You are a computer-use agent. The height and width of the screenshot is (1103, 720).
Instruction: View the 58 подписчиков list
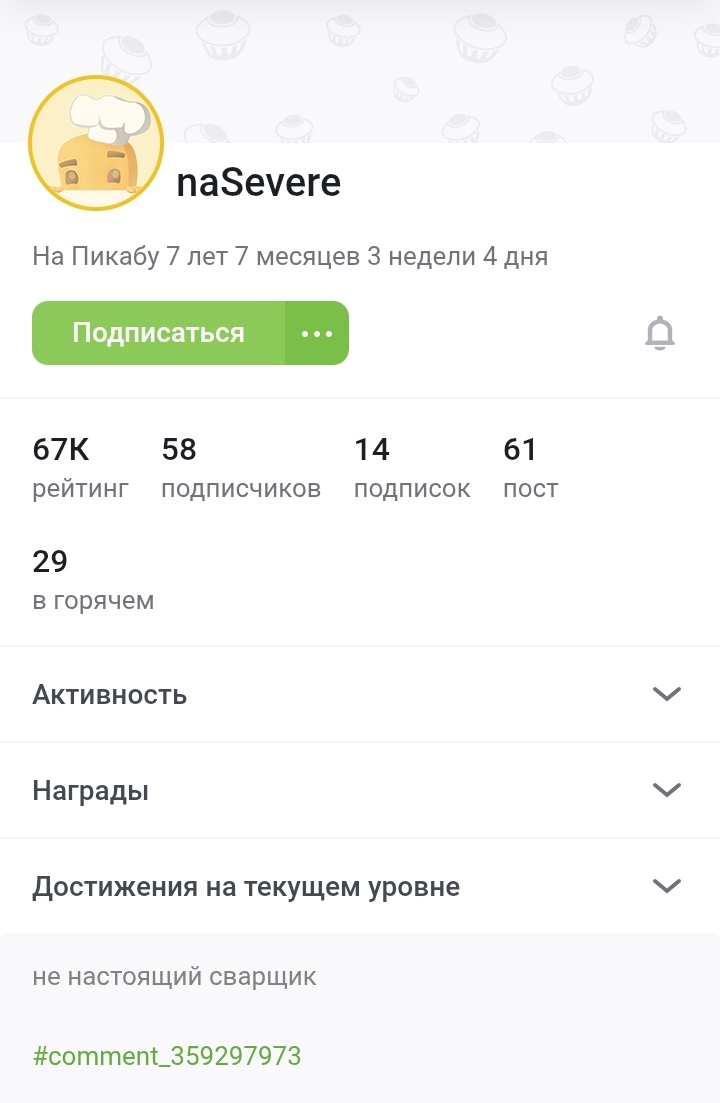pyautogui.click(x=240, y=468)
